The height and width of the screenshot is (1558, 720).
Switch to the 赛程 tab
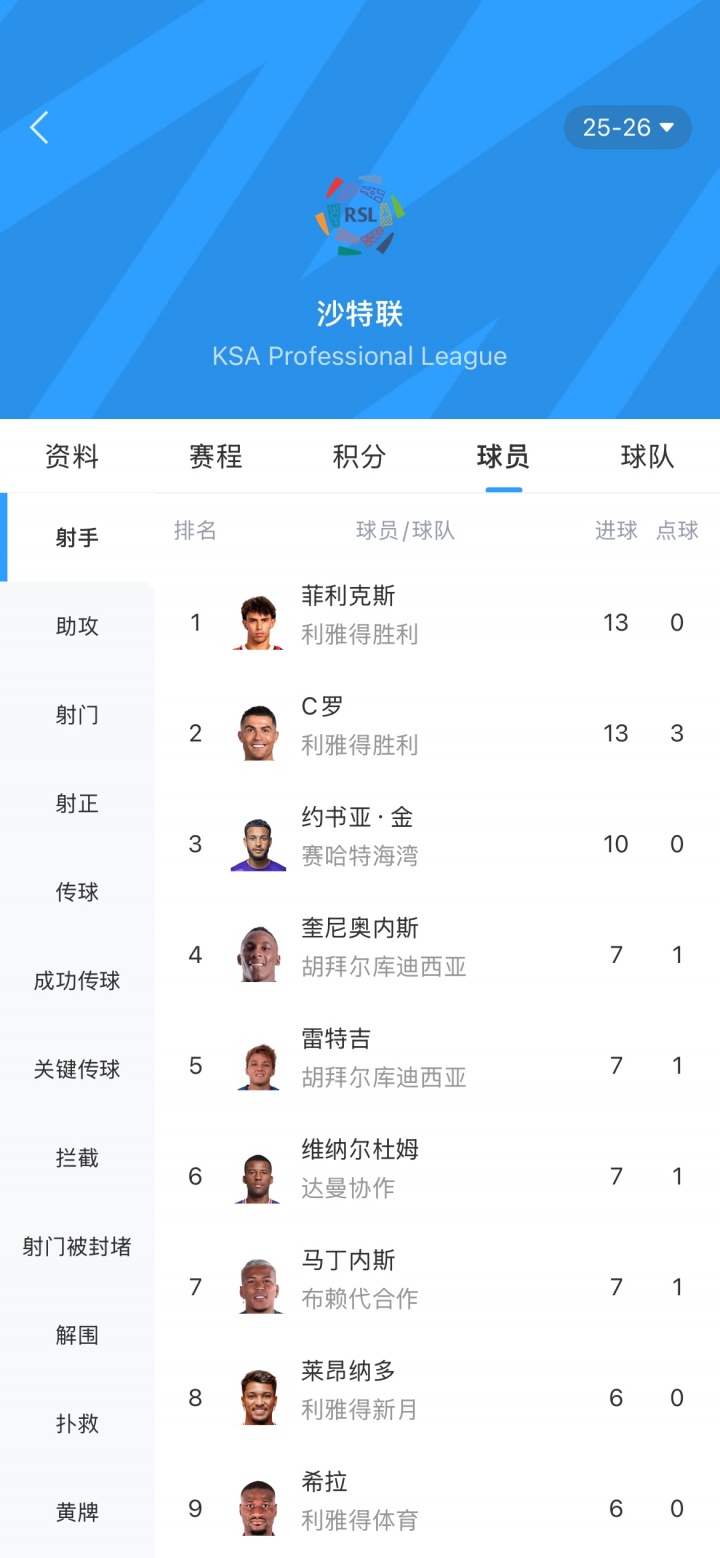point(214,456)
